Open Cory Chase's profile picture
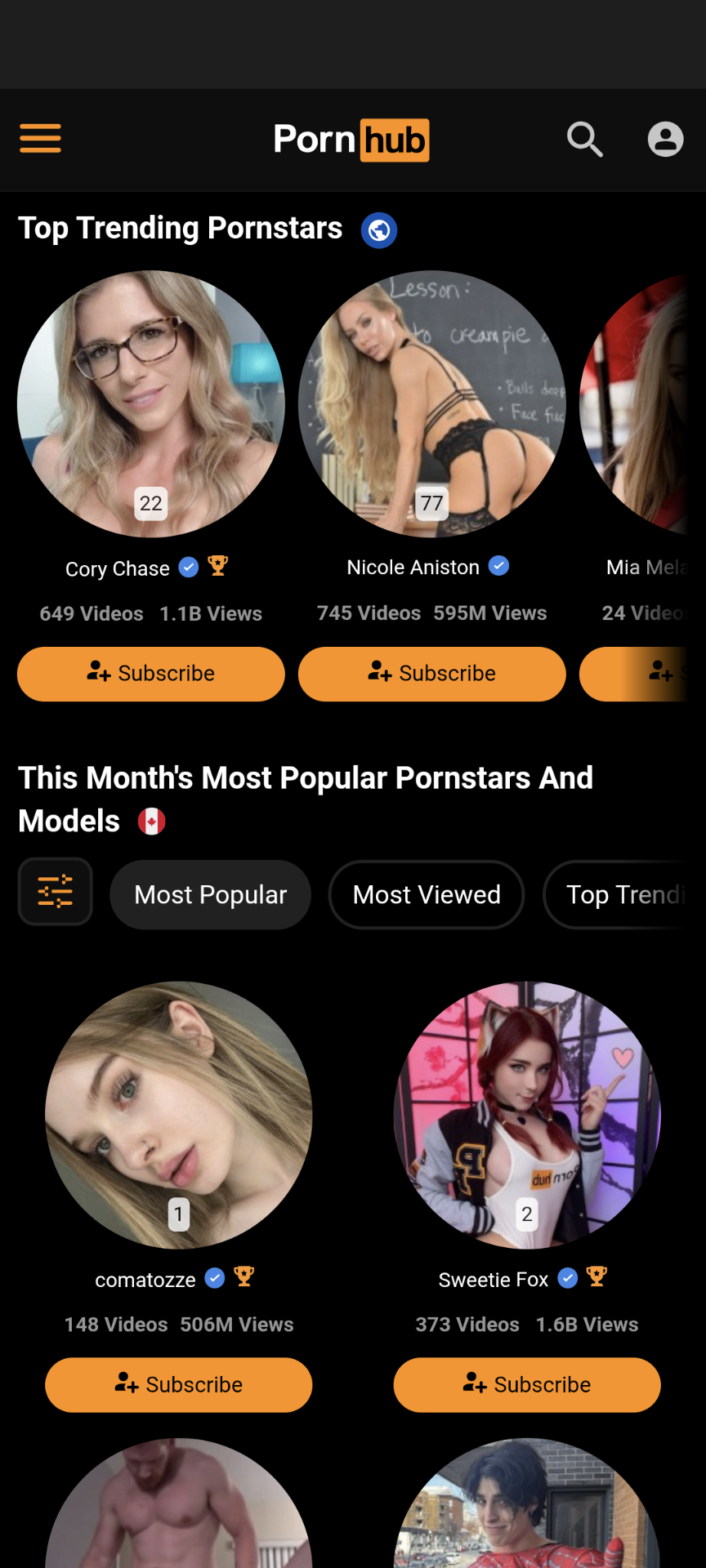 [x=151, y=403]
